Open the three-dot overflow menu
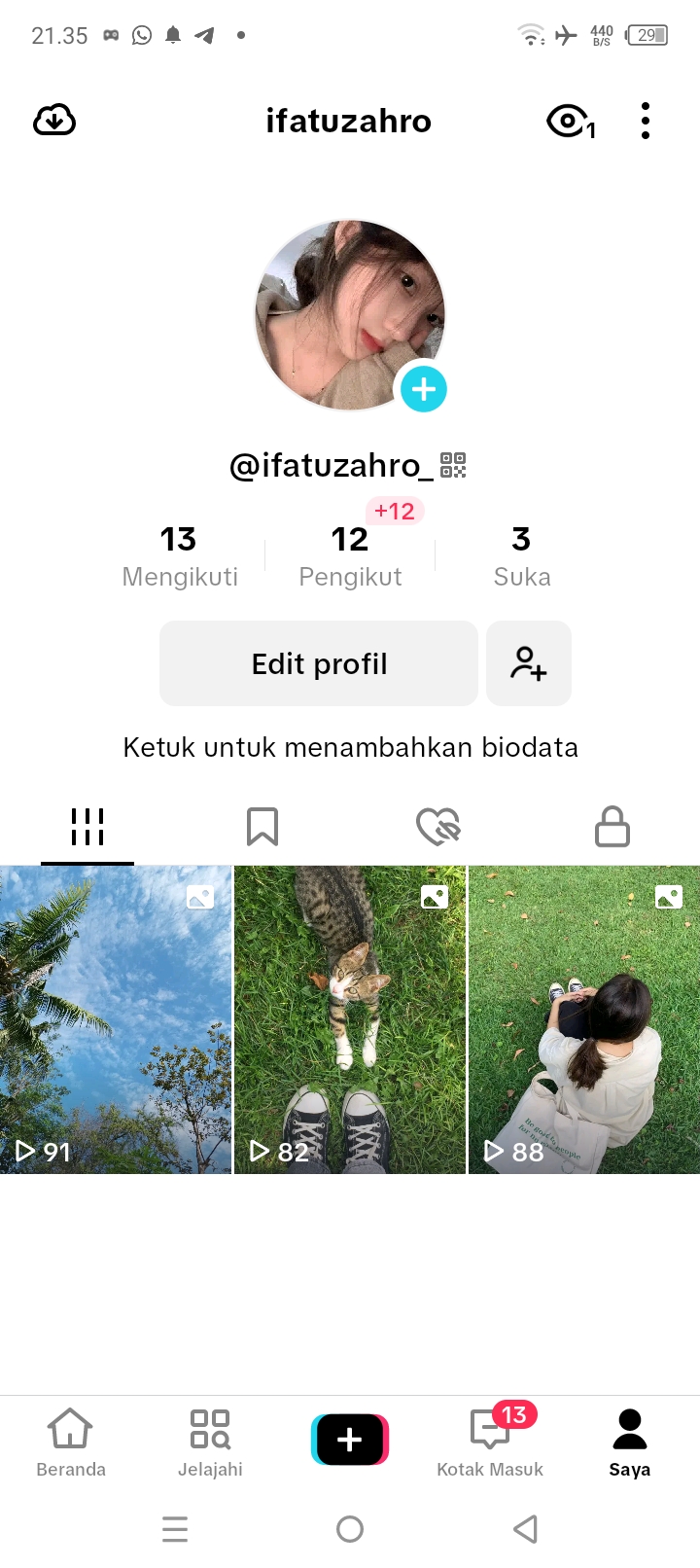The image size is (700, 1568). tap(646, 122)
